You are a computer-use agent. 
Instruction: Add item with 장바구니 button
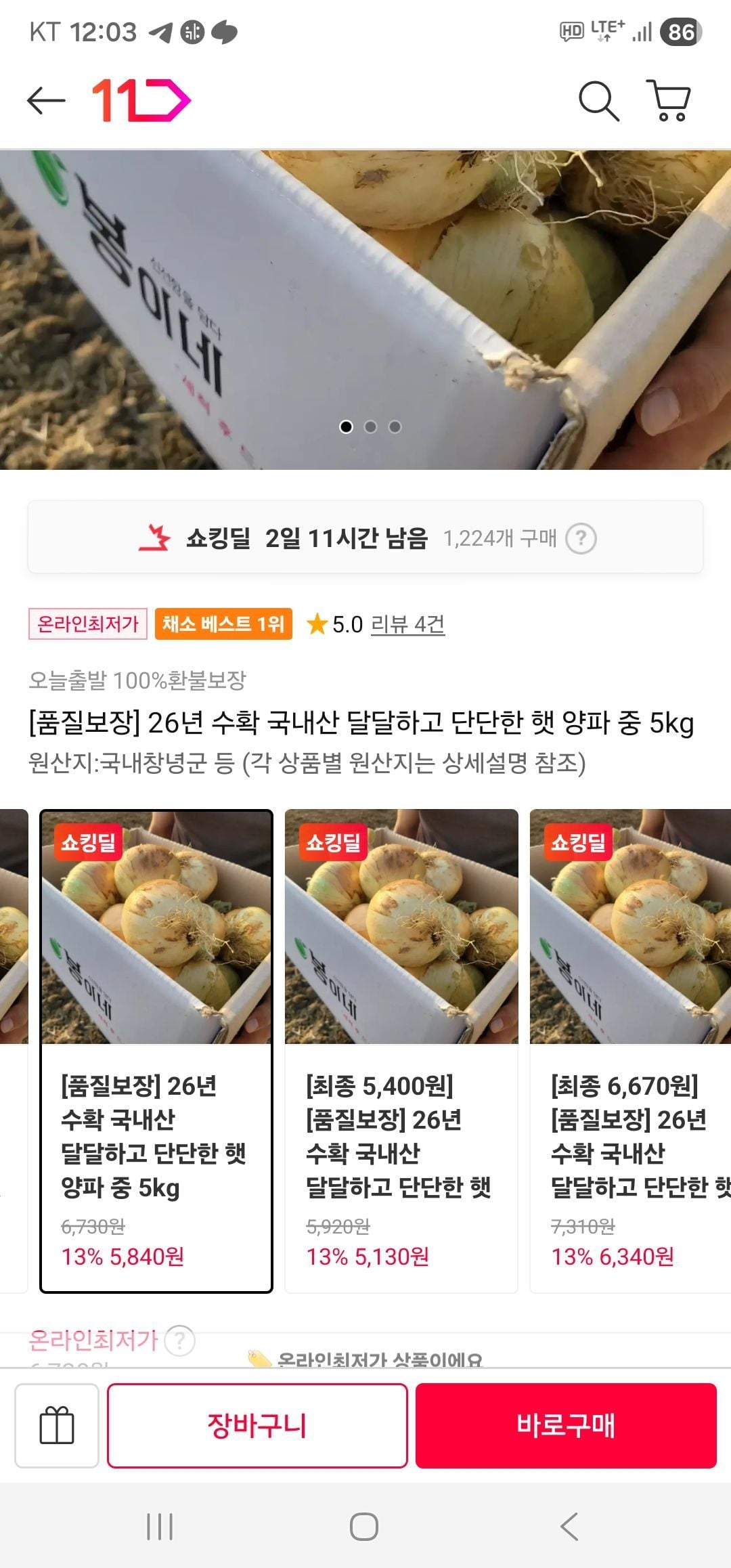click(x=257, y=1426)
